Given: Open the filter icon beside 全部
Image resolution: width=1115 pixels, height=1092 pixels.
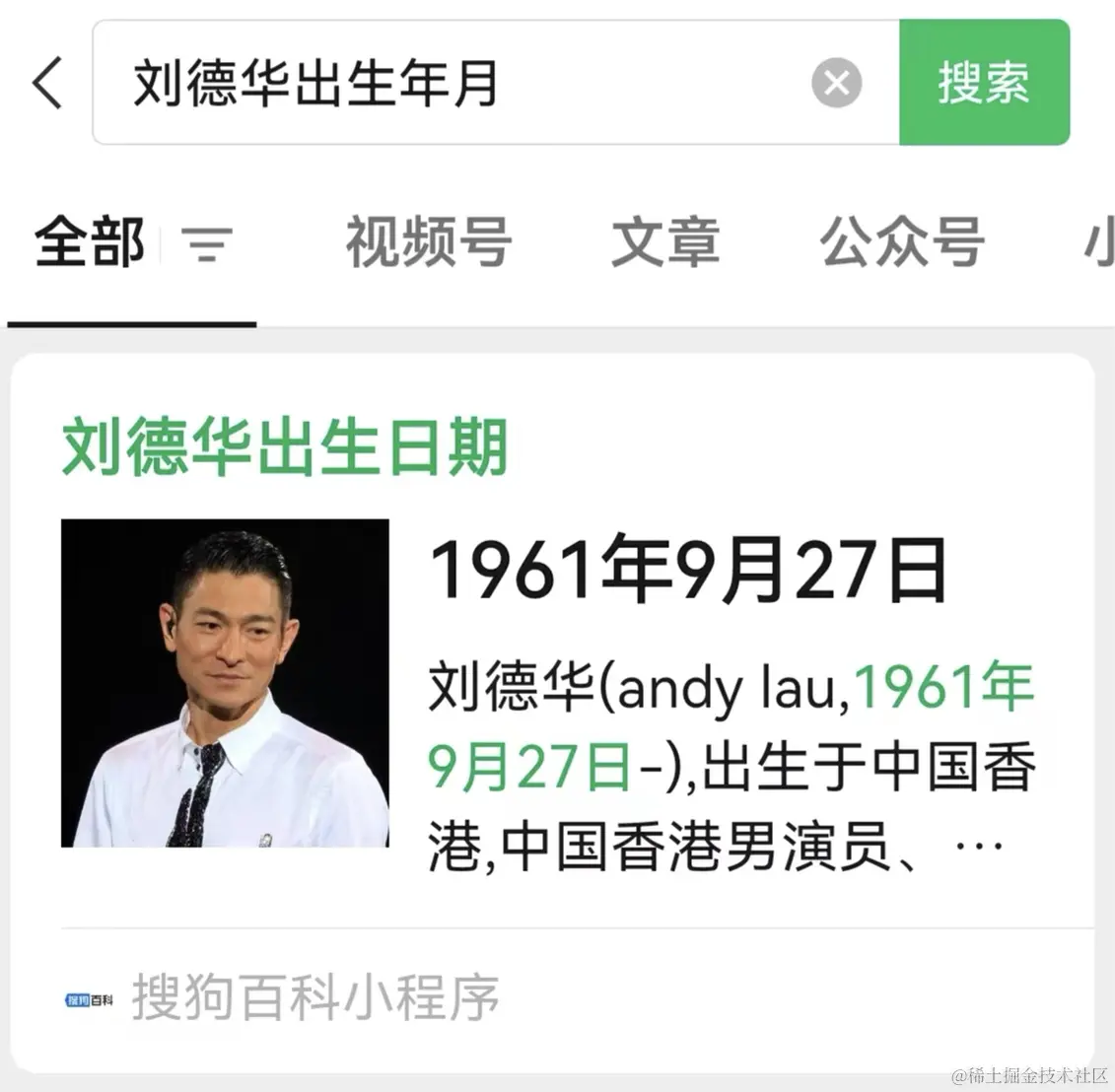Looking at the screenshot, I should point(208,243).
